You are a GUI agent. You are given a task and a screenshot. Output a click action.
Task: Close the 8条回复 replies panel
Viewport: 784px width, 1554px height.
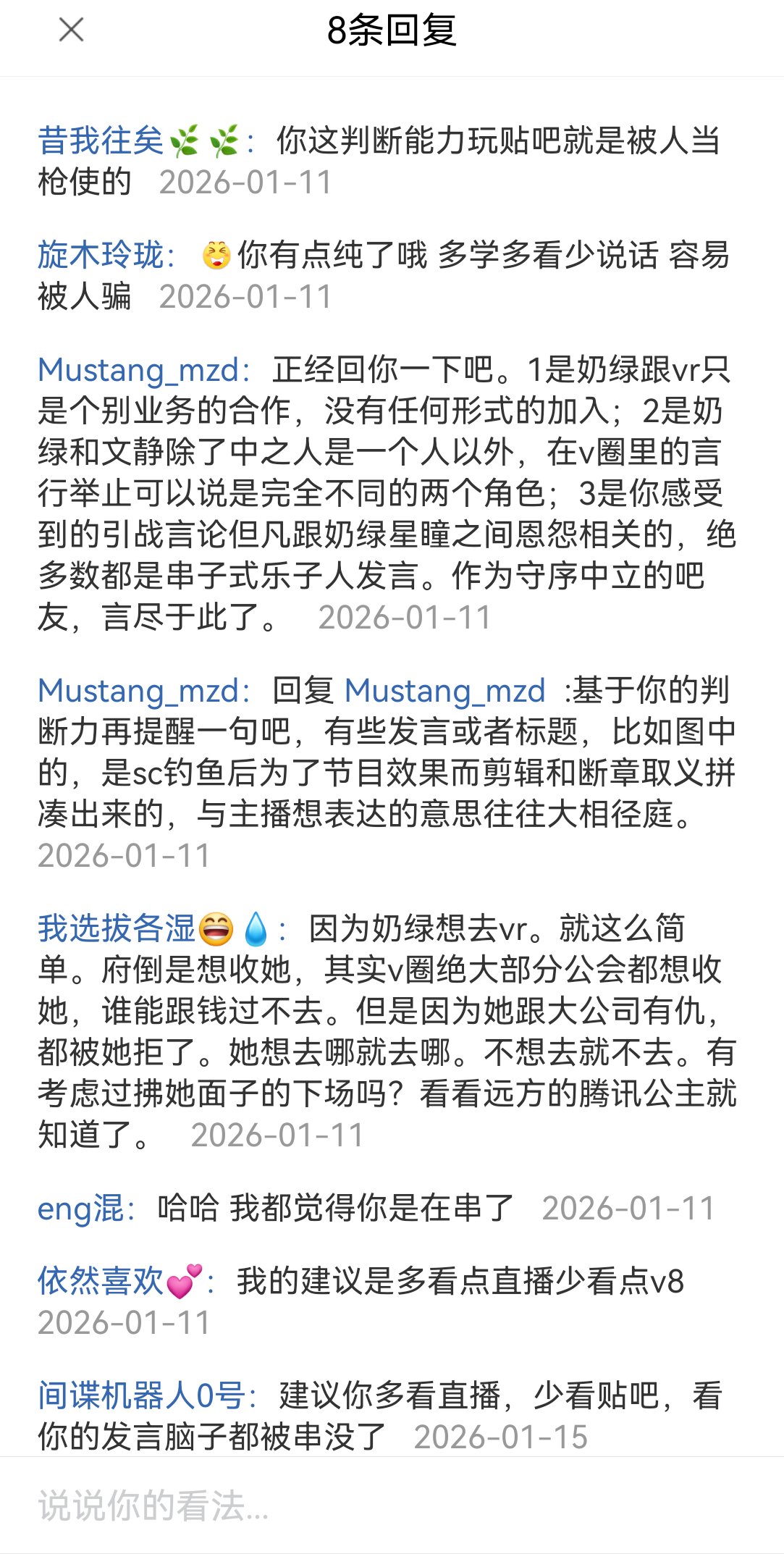tap(71, 30)
